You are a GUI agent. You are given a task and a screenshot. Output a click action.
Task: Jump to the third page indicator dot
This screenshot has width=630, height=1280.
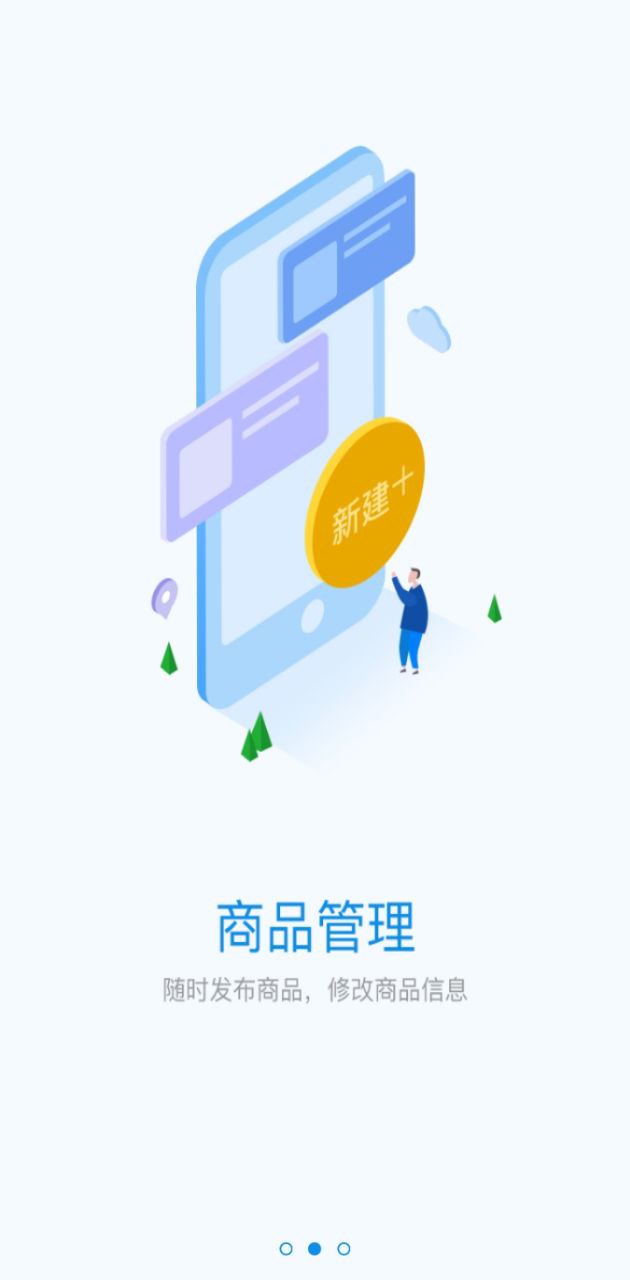click(x=344, y=1248)
